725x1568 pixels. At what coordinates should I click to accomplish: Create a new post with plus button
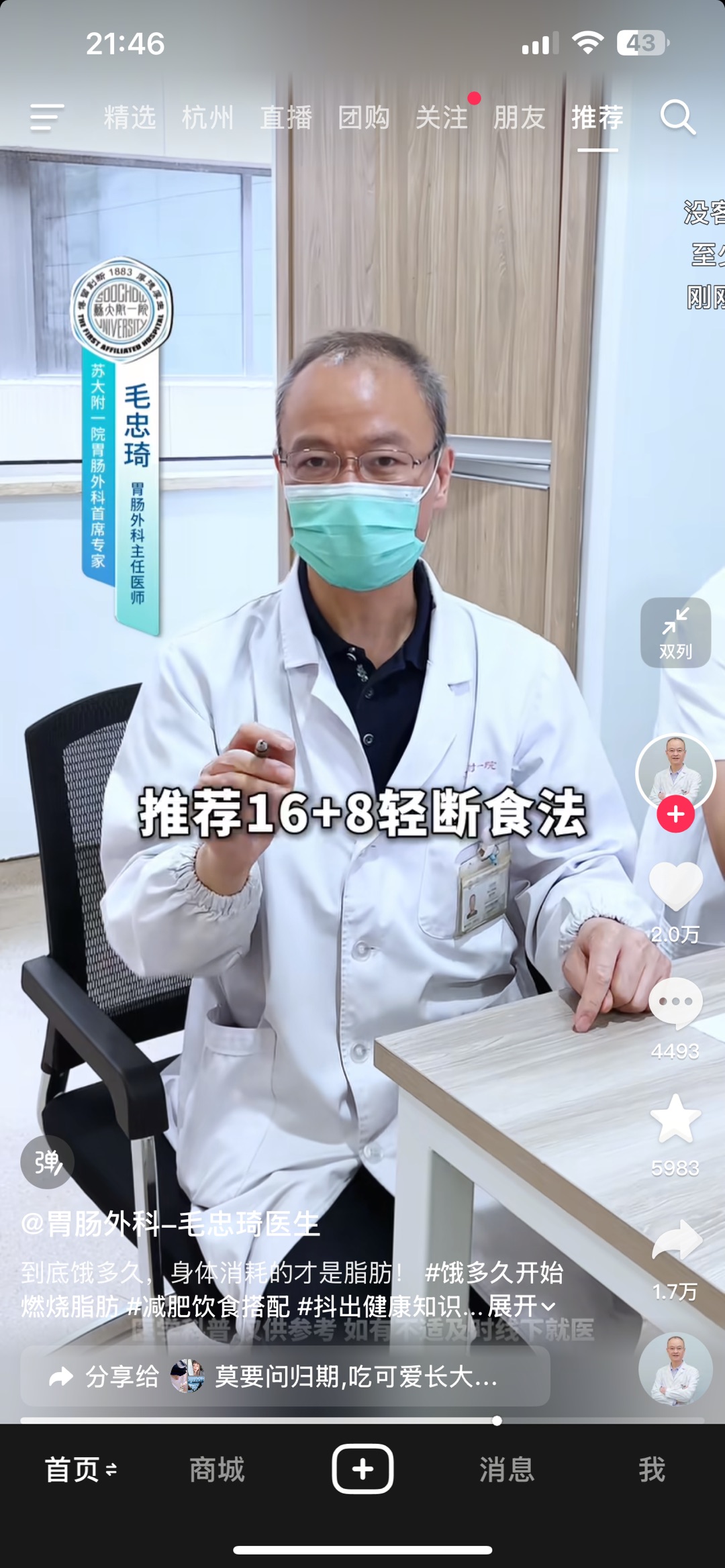362,1469
